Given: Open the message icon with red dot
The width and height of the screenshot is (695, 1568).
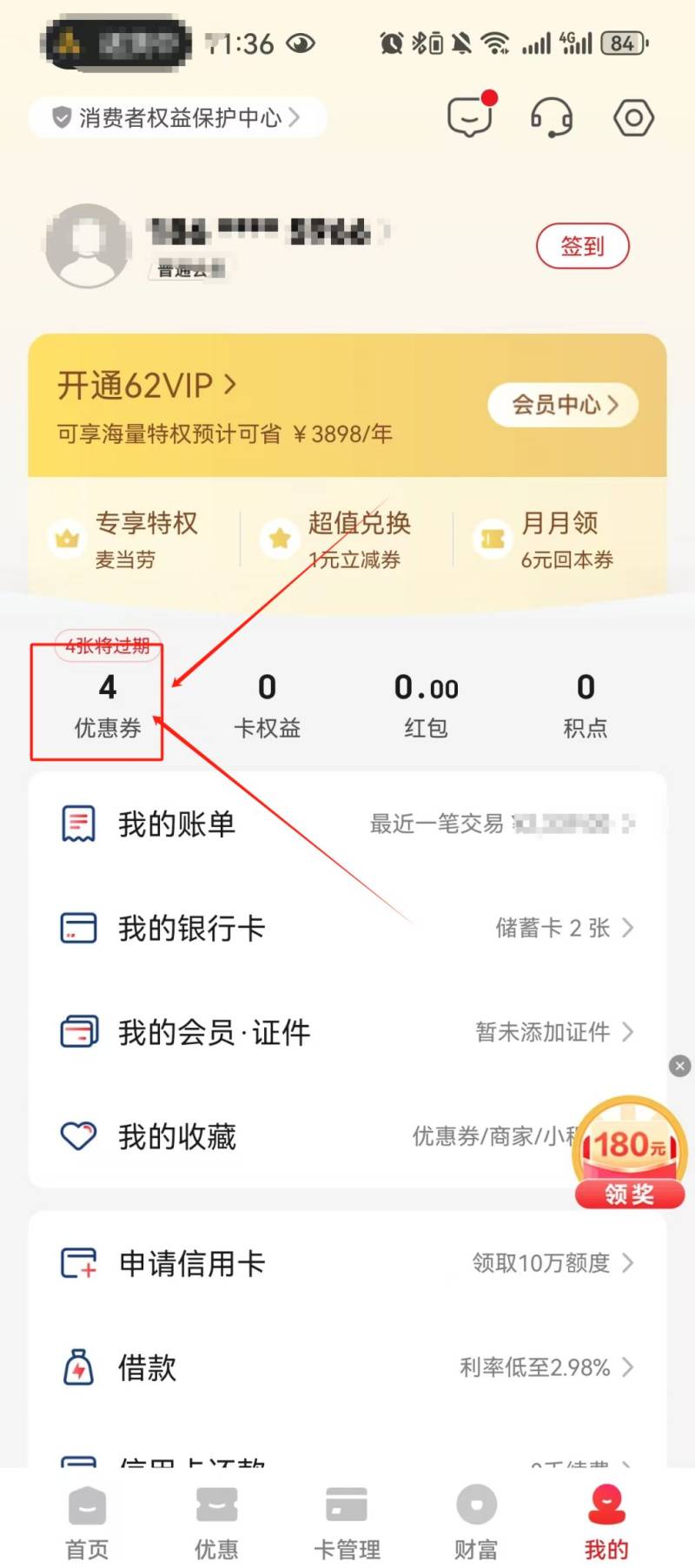Looking at the screenshot, I should click(x=470, y=116).
